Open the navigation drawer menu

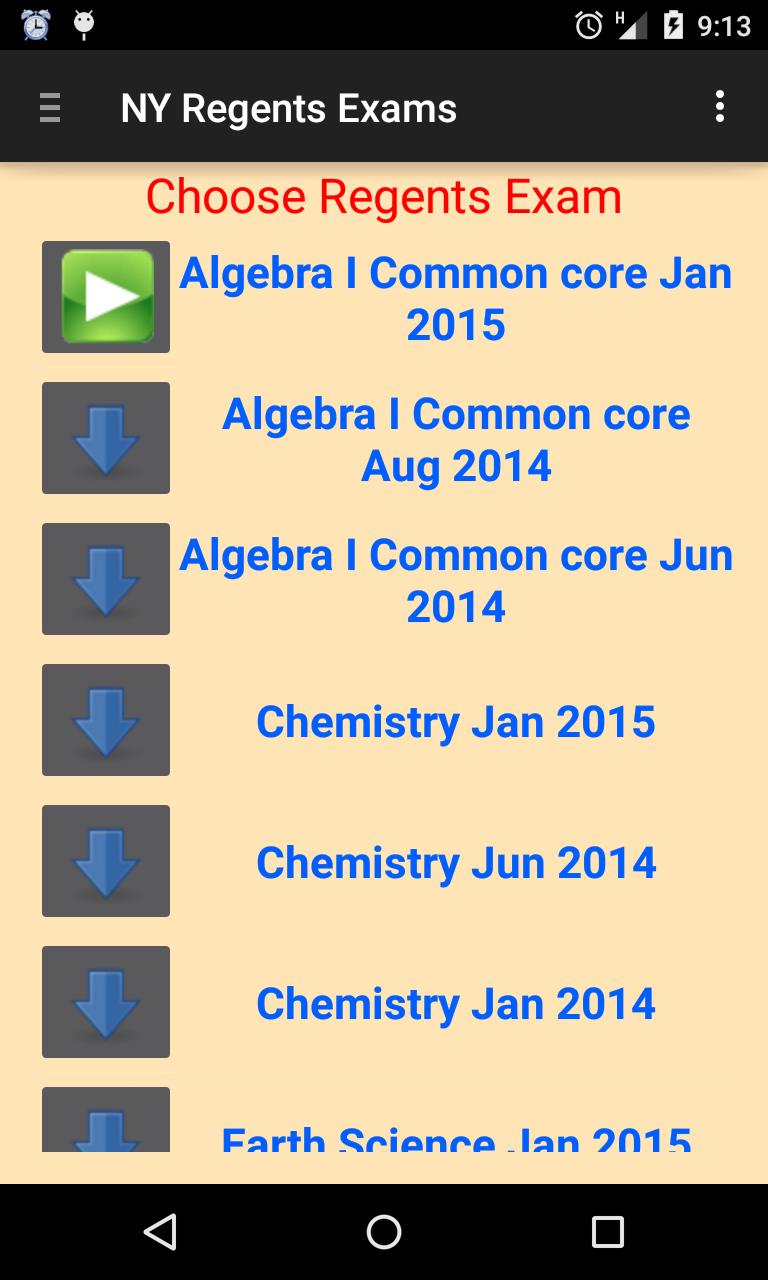click(50, 107)
